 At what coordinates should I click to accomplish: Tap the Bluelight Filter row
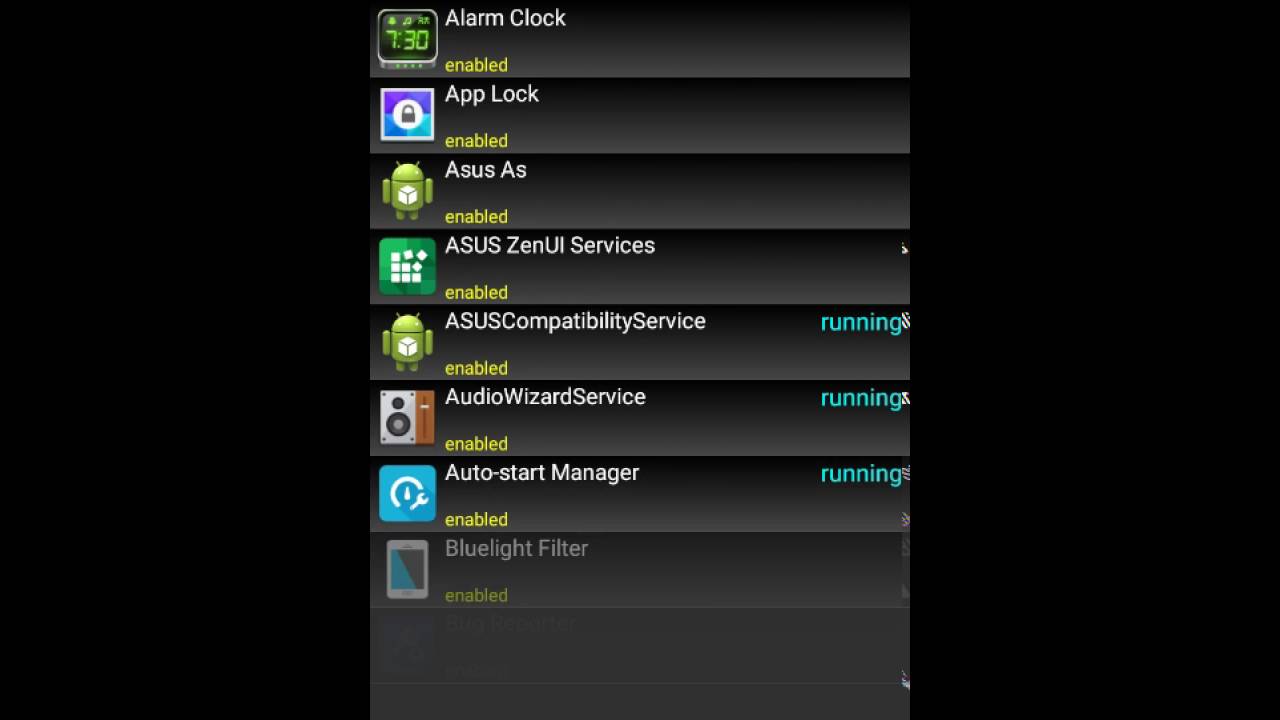click(x=639, y=570)
